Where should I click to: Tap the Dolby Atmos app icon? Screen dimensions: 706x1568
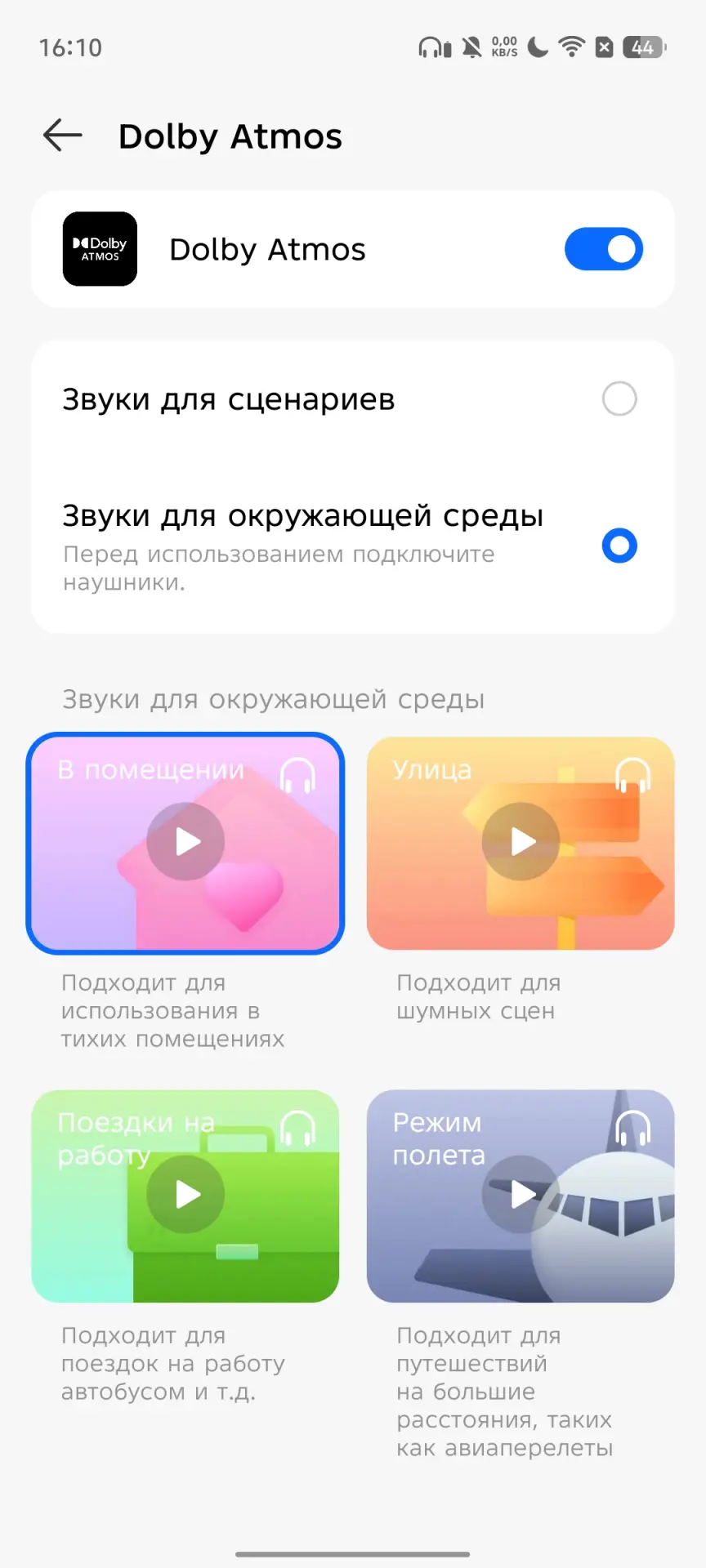[x=99, y=249]
